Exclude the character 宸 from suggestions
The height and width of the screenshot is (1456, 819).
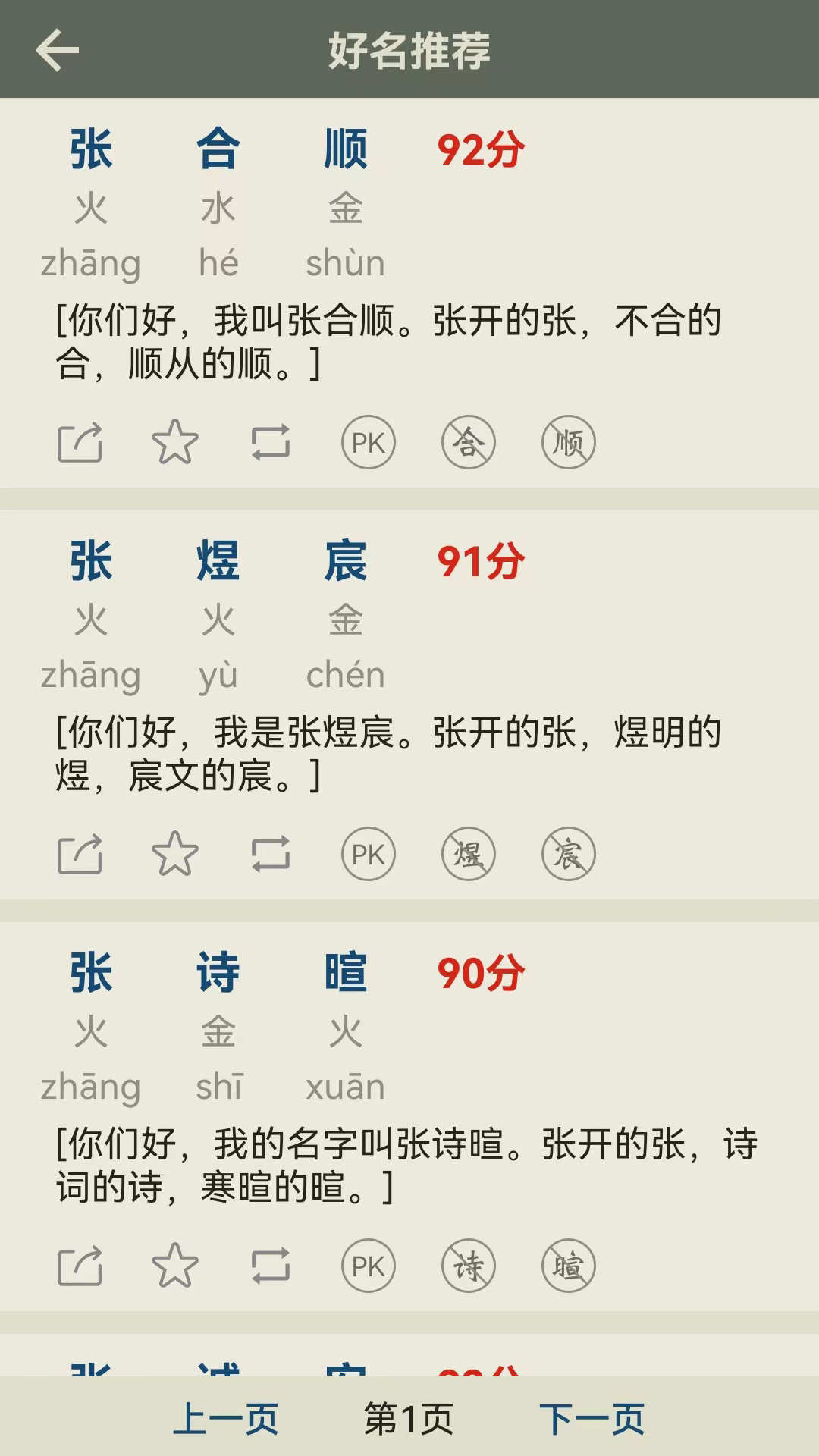(569, 854)
